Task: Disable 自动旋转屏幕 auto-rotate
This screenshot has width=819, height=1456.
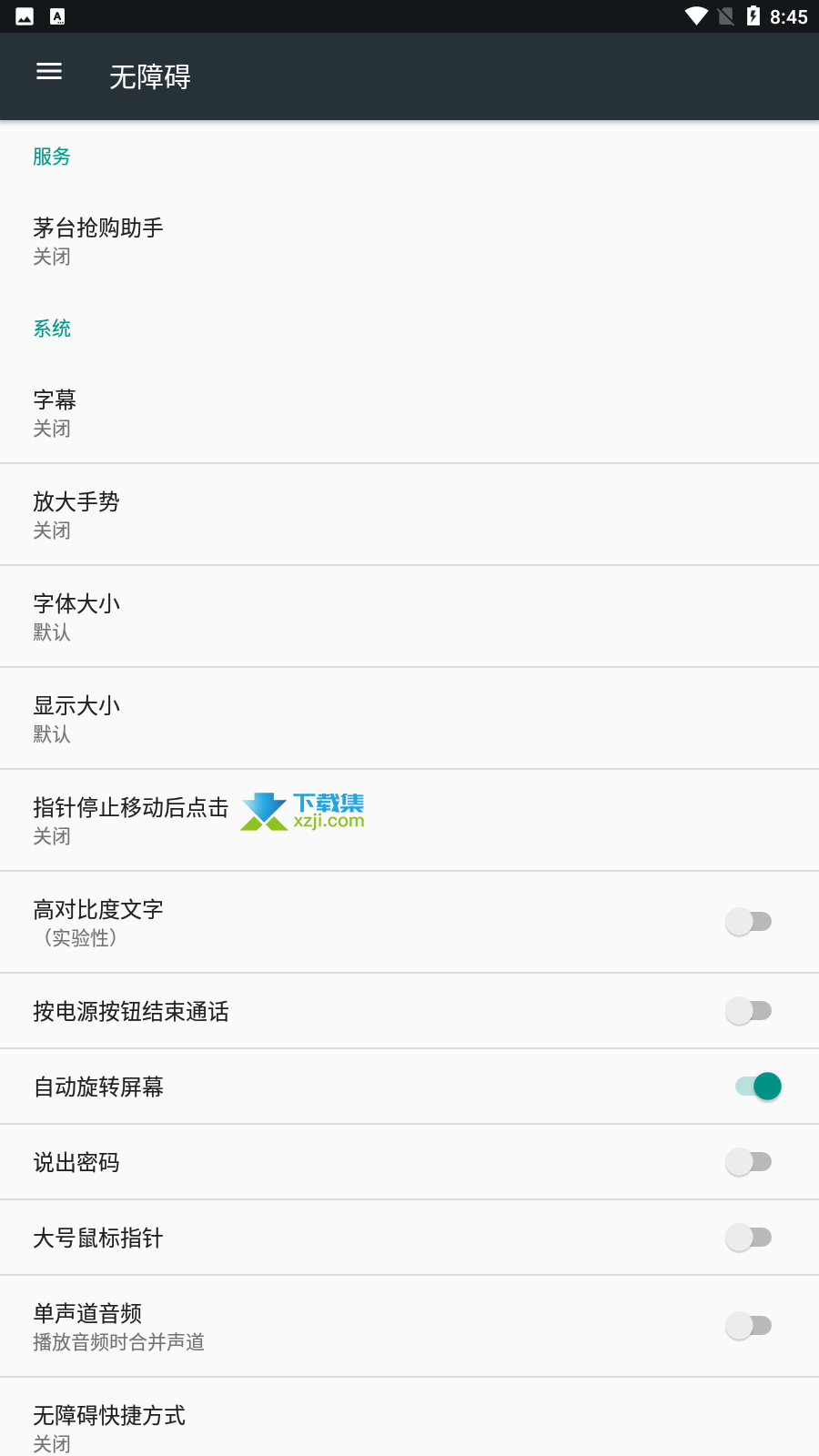Action: click(758, 1087)
